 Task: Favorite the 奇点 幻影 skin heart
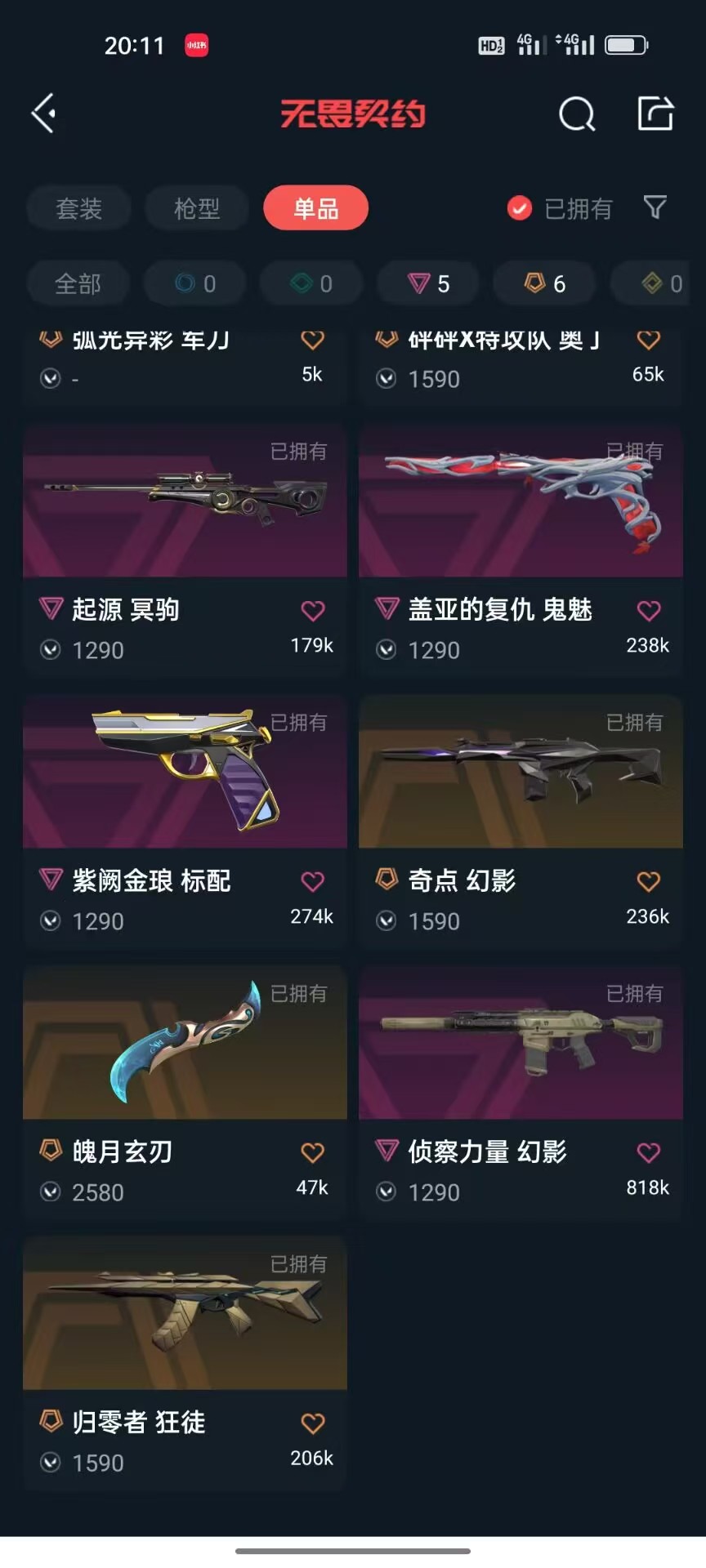pos(648,881)
